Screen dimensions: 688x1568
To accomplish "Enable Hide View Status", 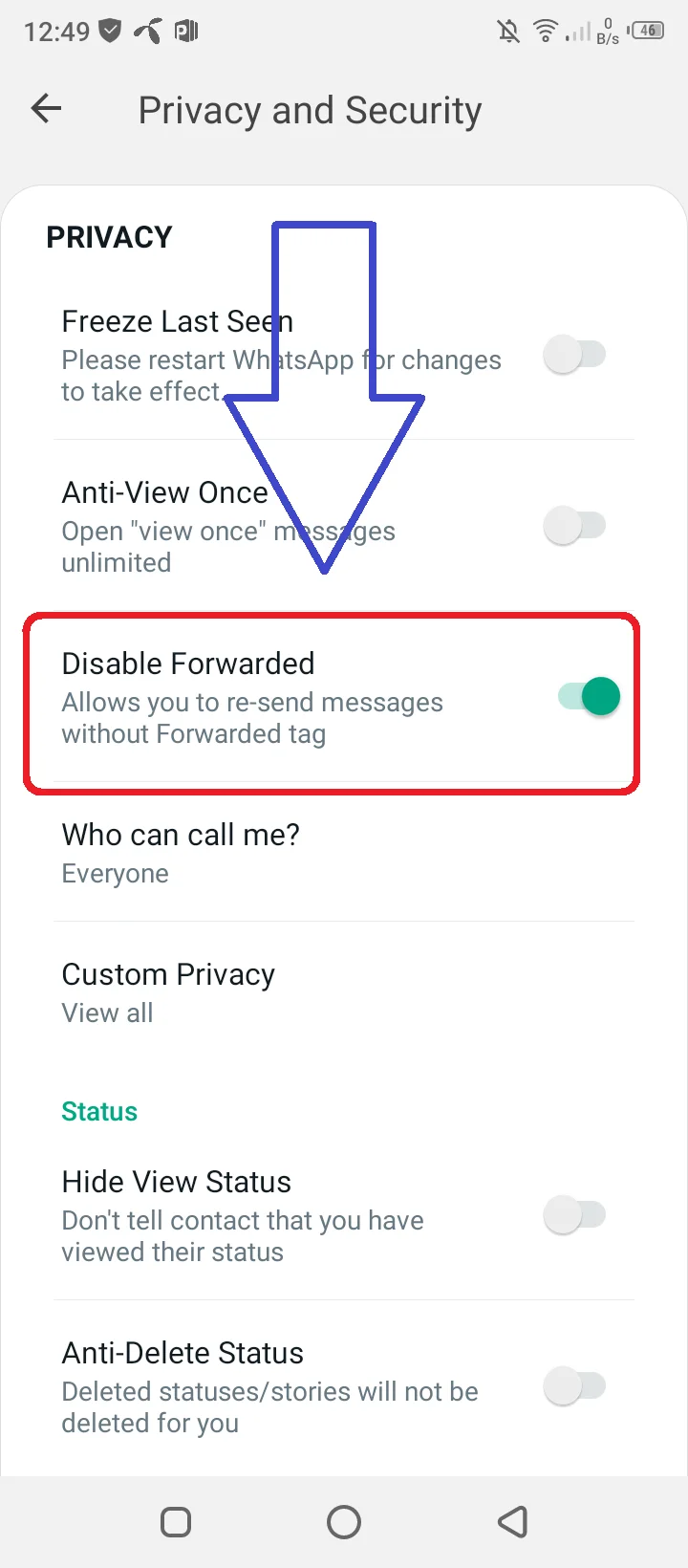I will pos(574,1215).
